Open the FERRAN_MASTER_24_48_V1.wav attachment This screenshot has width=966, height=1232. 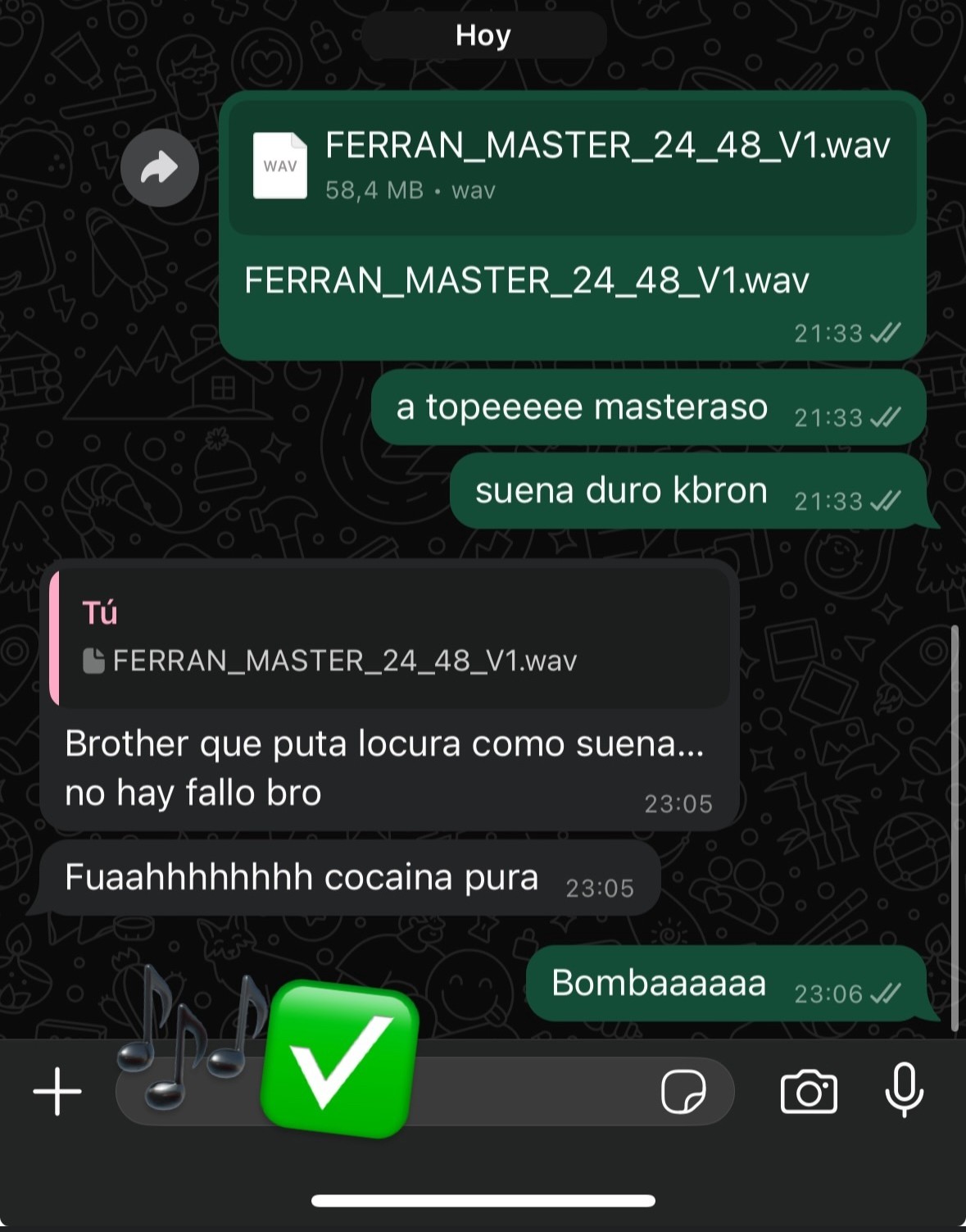tap(572, 167)
